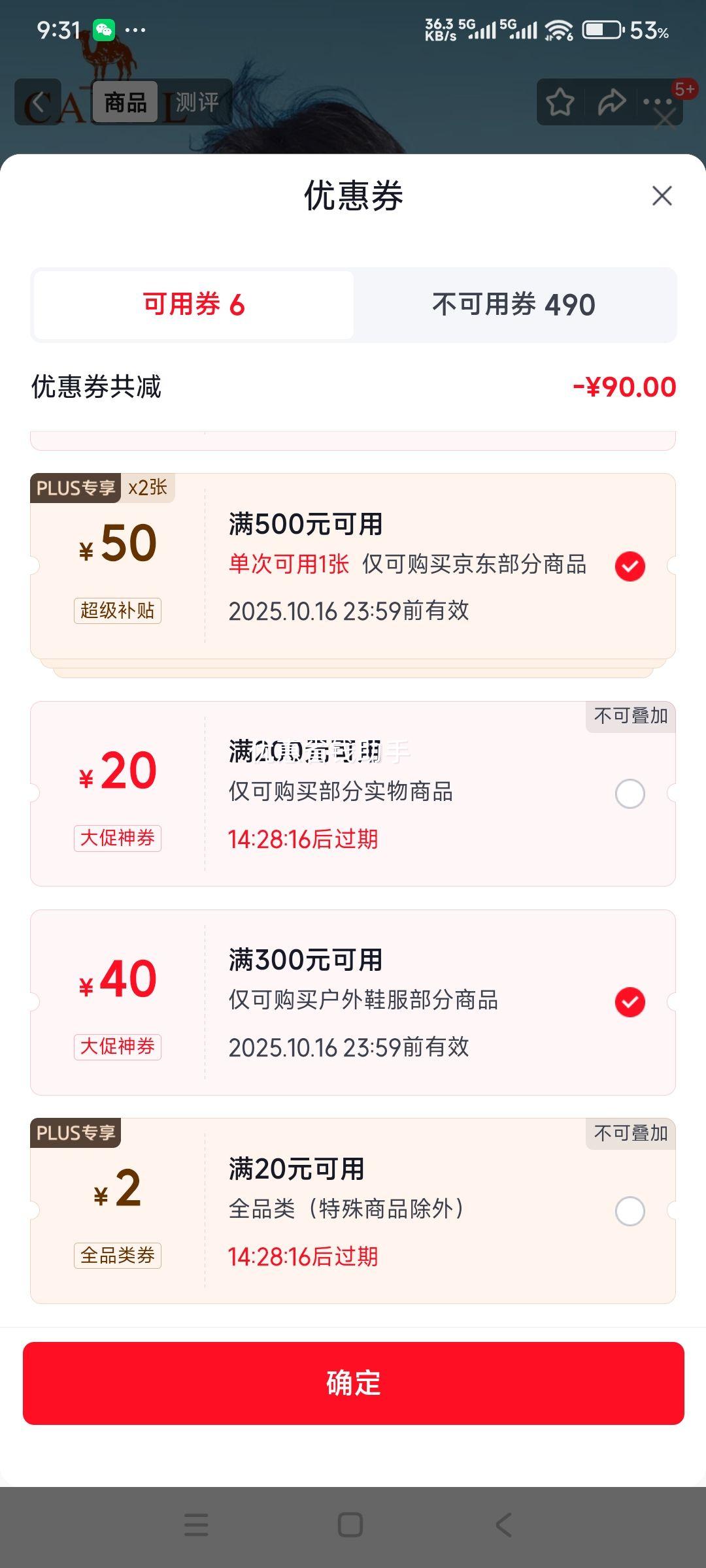Go to home screen via system button
This screenshot has width=706, height=1568.
(350, 1525)
